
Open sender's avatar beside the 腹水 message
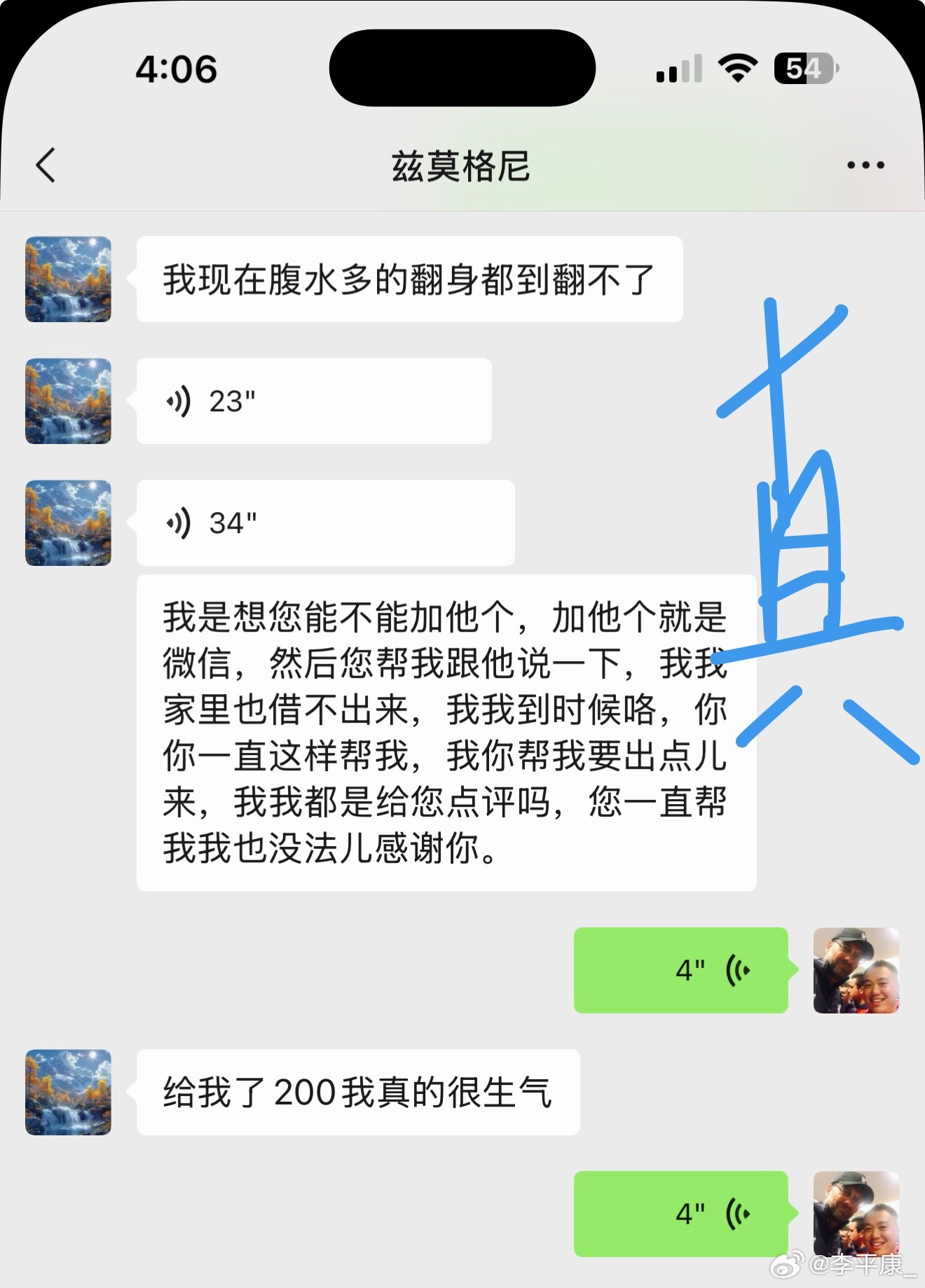coord(68,279)
